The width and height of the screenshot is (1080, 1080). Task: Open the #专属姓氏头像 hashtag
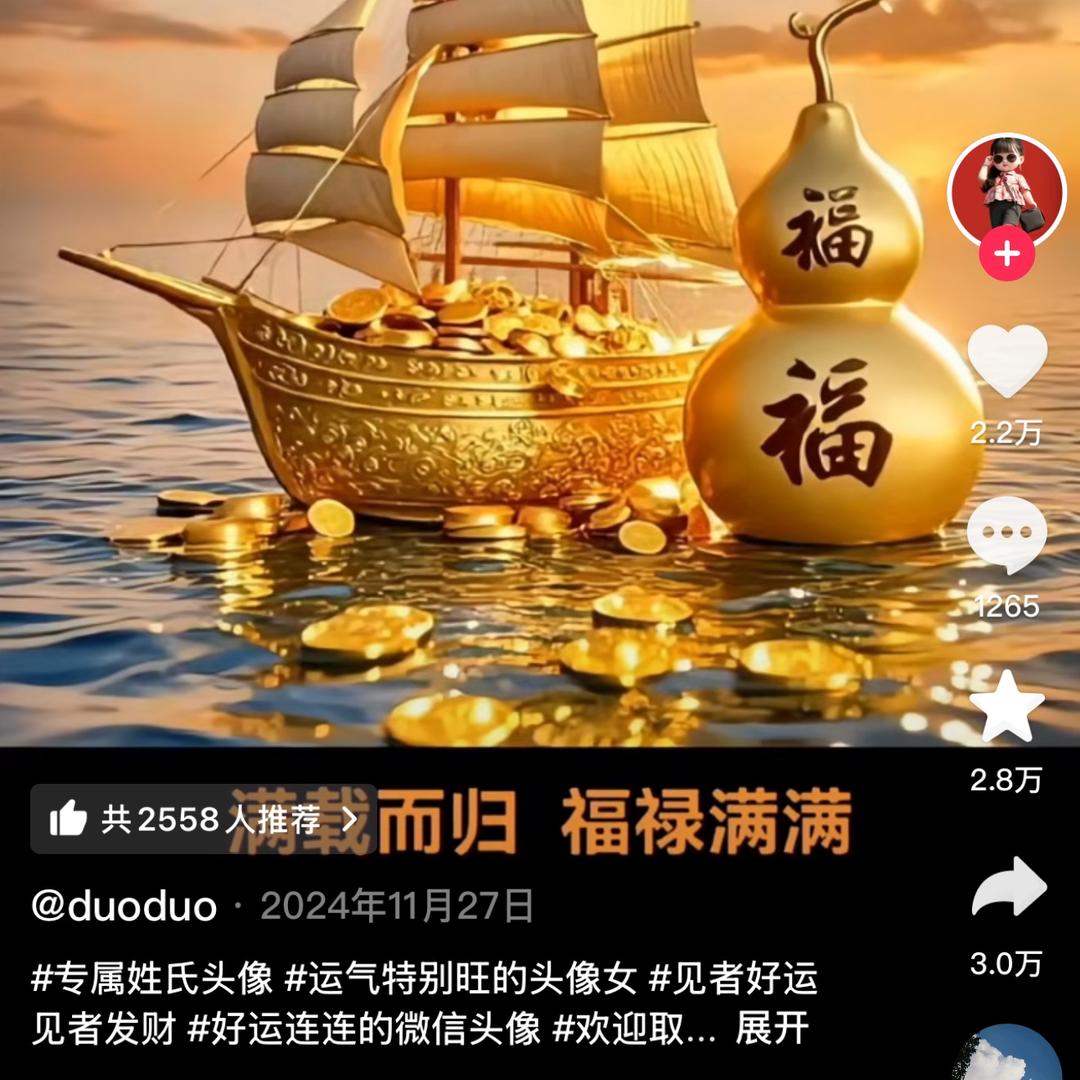pyautogui.click(x=152, y=979)
